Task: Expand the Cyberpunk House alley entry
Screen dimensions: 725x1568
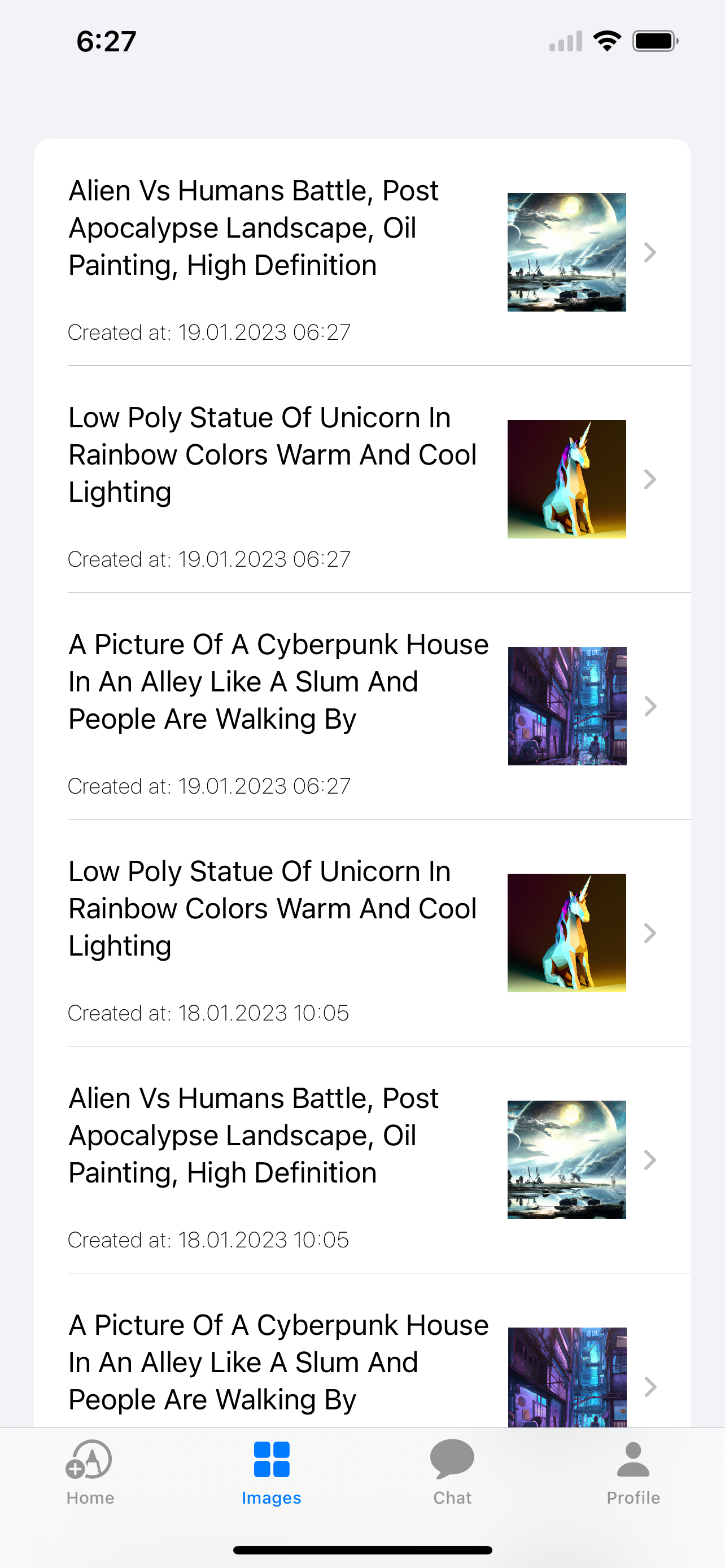Action: pyautogui.click(x=650, y=706)
